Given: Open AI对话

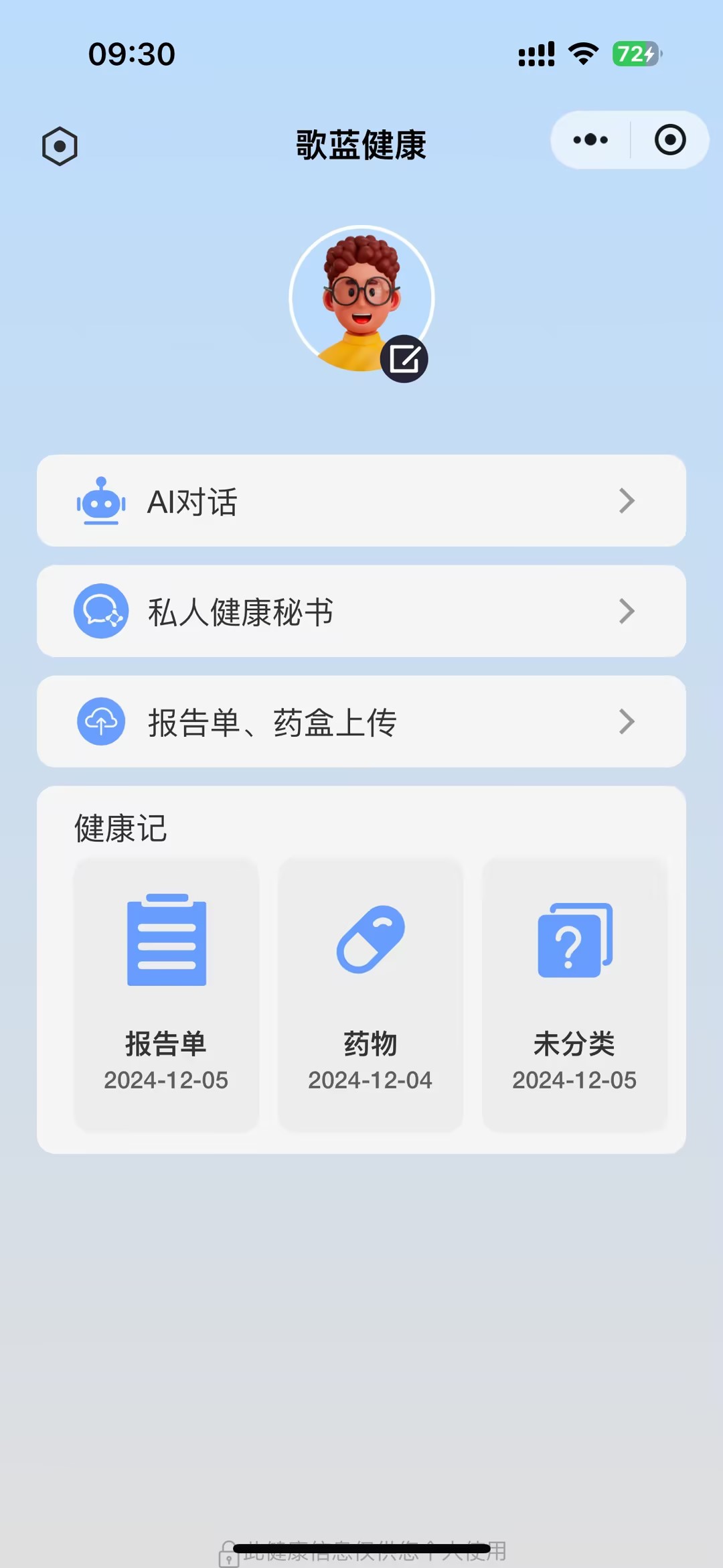Looking at the screenshot, I should click(361, 501).
